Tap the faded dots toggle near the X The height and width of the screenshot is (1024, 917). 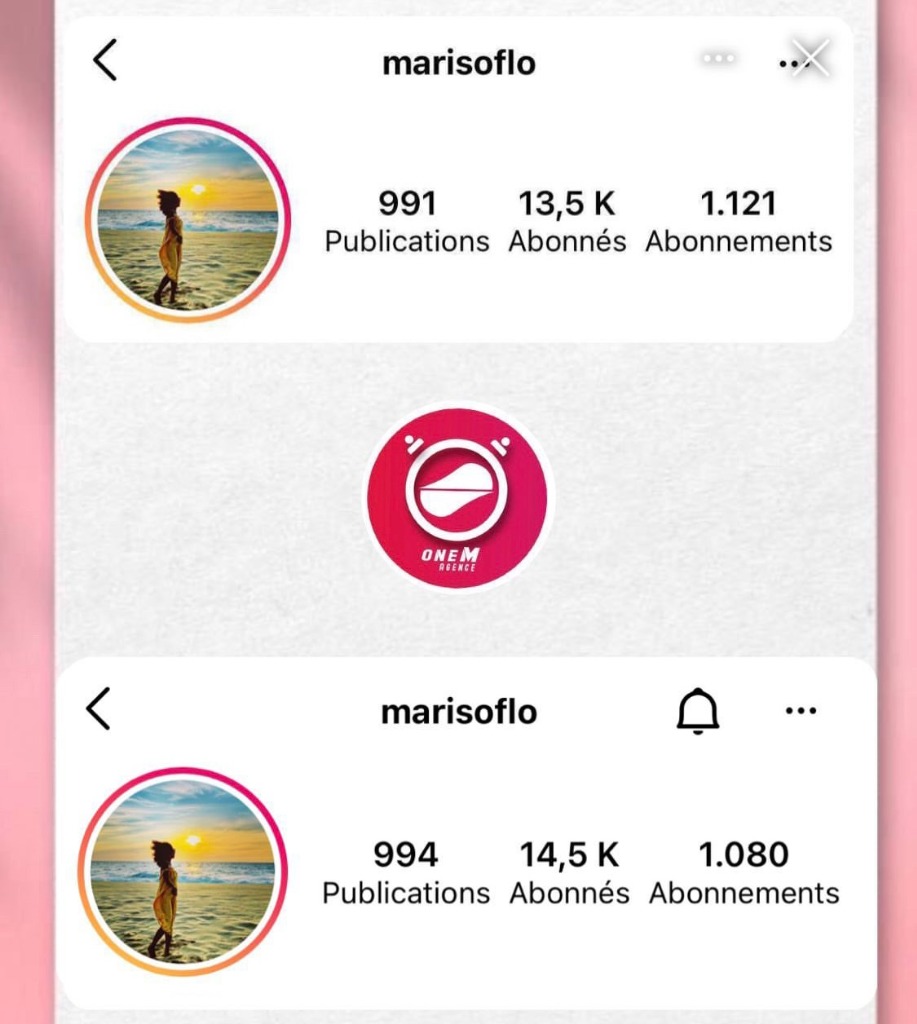pyautogui.click(x=718, y=58)
